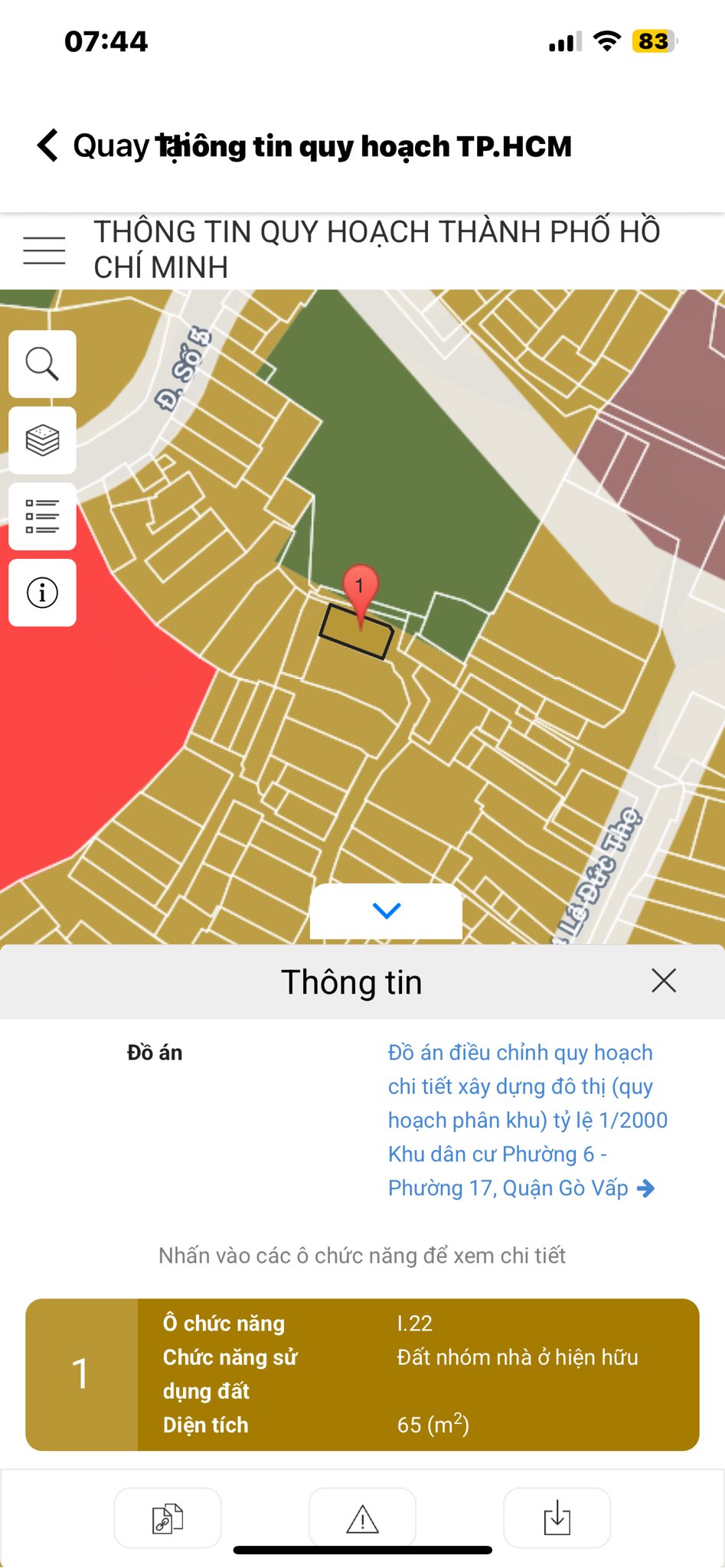Screen dimensions: 725x1568
Task: Tap the document link button
Action: [168, 1517]
